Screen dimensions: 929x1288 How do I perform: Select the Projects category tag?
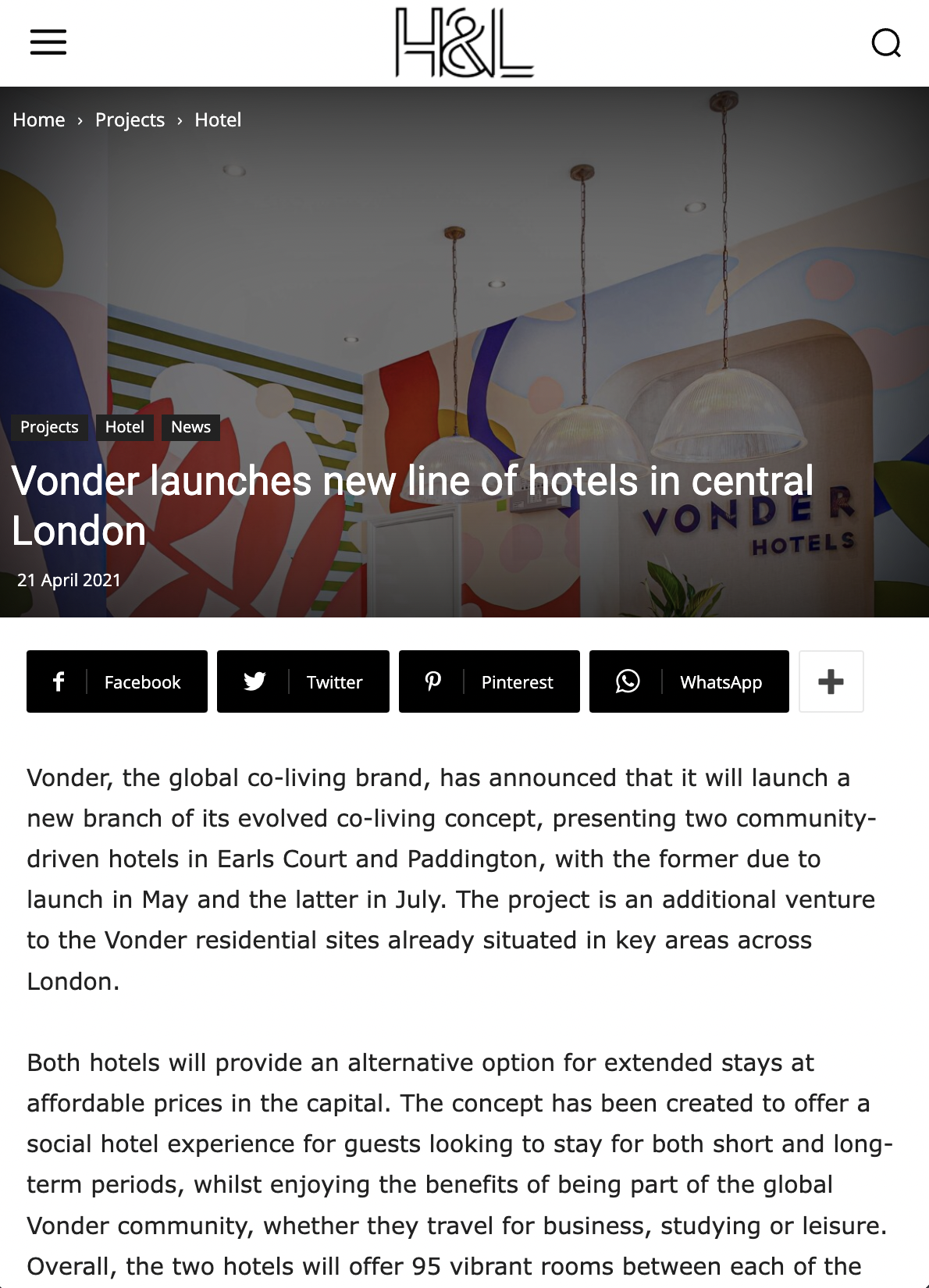pyautogui.click(x=49, y=427)
